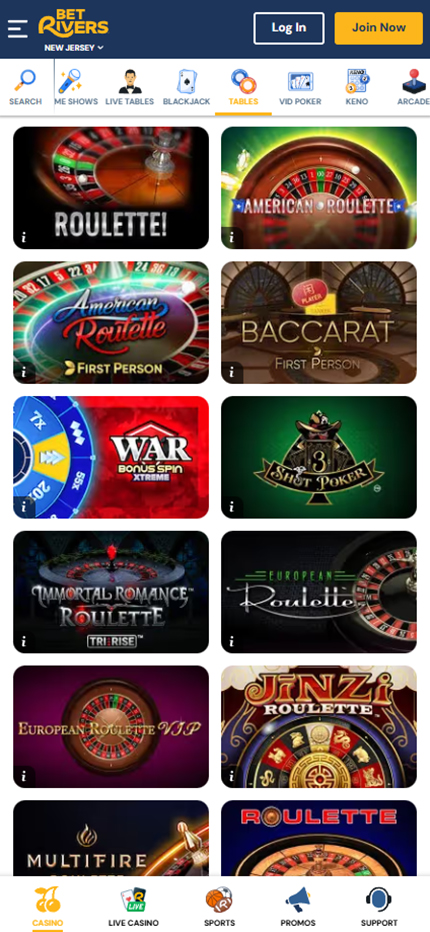Screen dimensions: 430x932
Task: Tap the Log In button
Action: tap(289, 28)
